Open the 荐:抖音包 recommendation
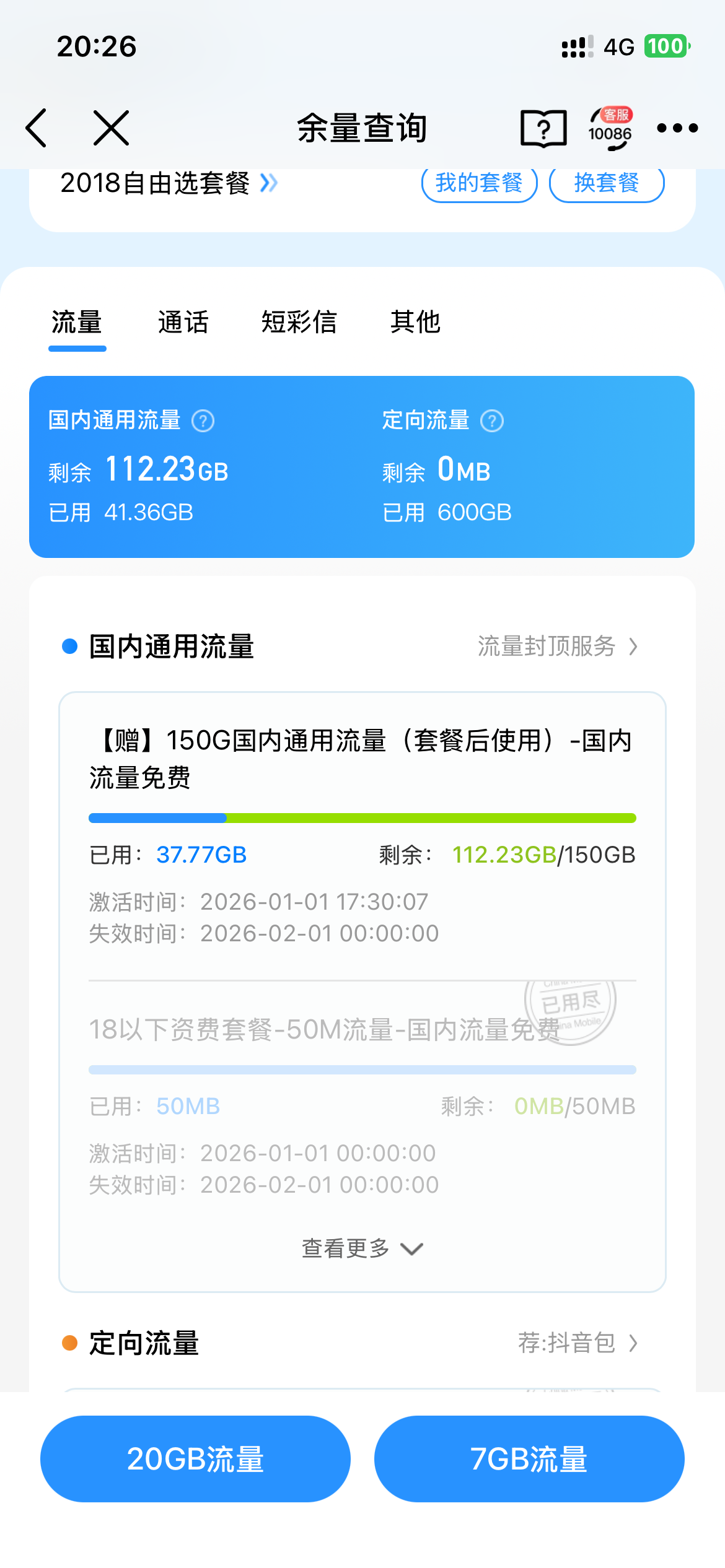 click(576, 1343)
